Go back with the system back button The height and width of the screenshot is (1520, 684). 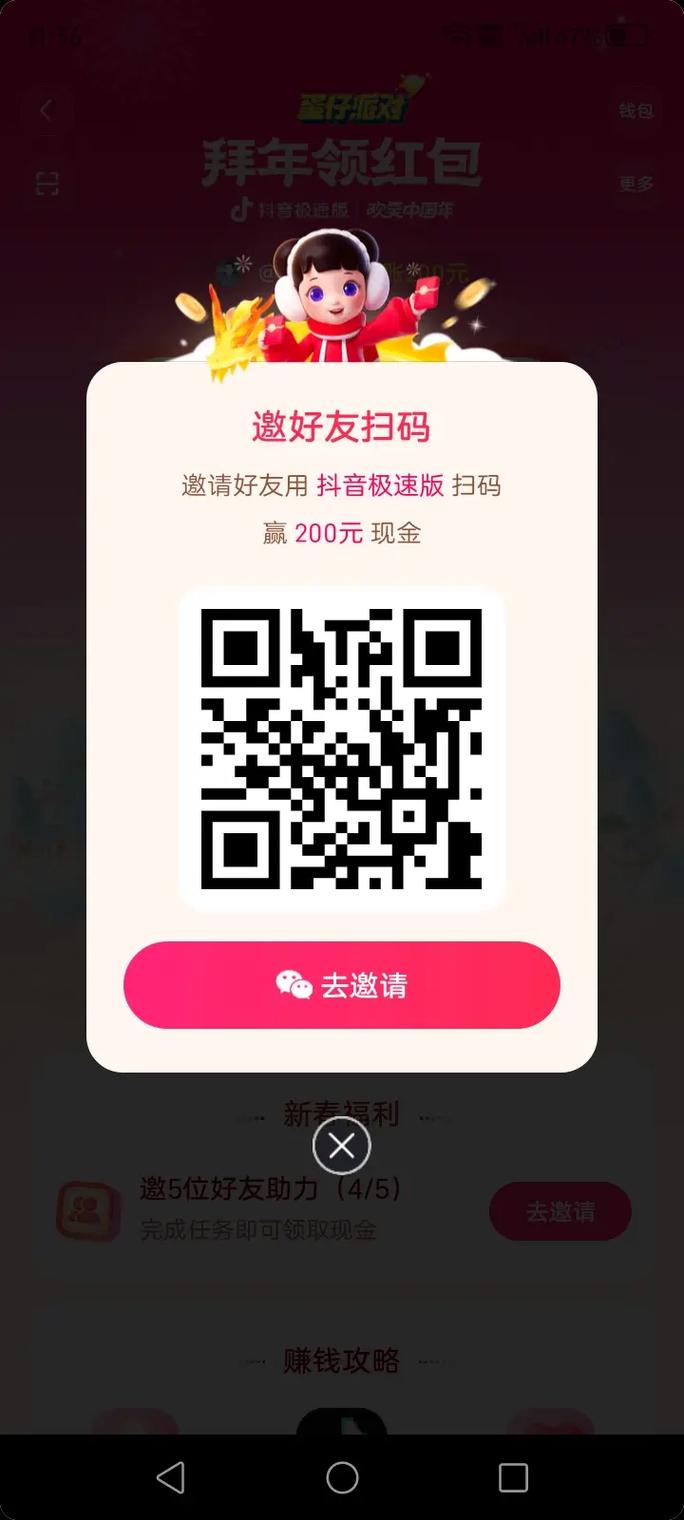[171, 1477]
